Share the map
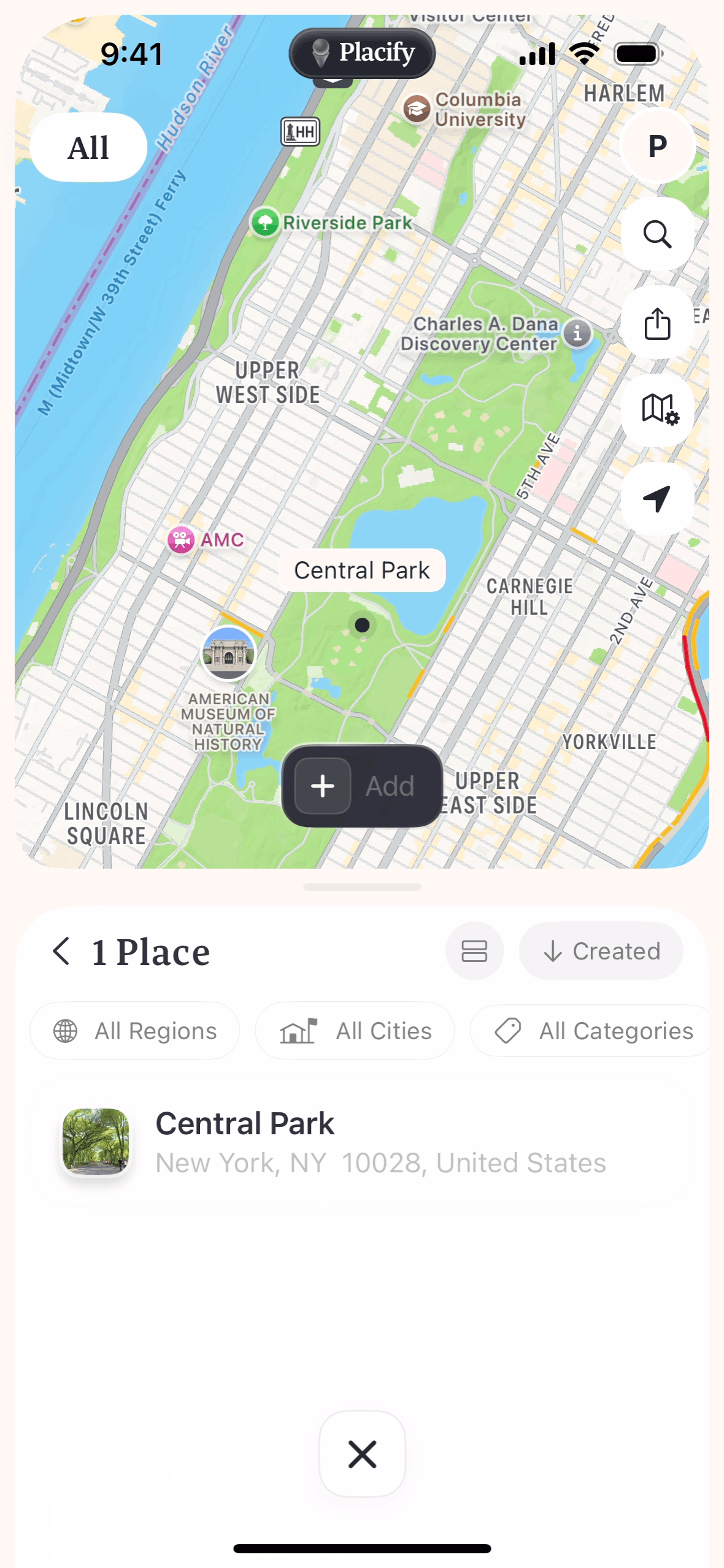The width and height of the screenshot is (724, 1568). (x=657, y=323)
